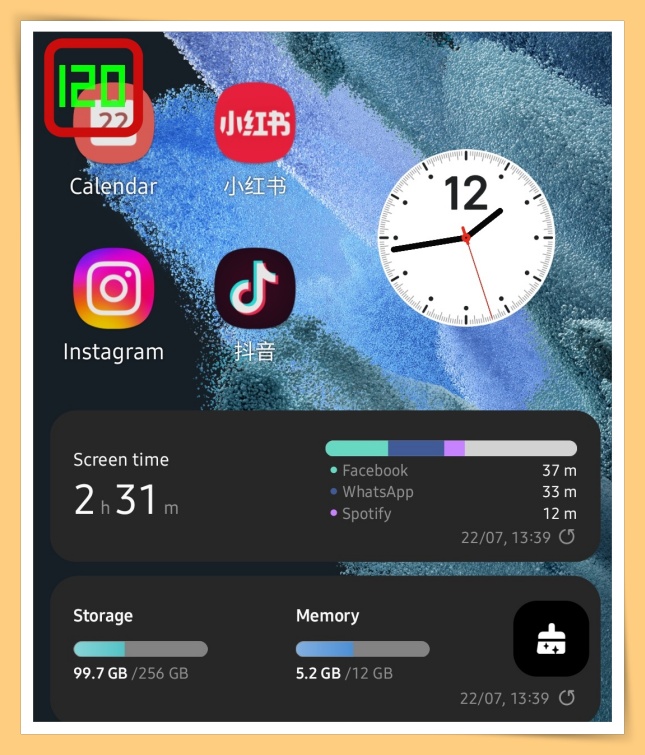Open the Calendar app

(x=114, y=125)
